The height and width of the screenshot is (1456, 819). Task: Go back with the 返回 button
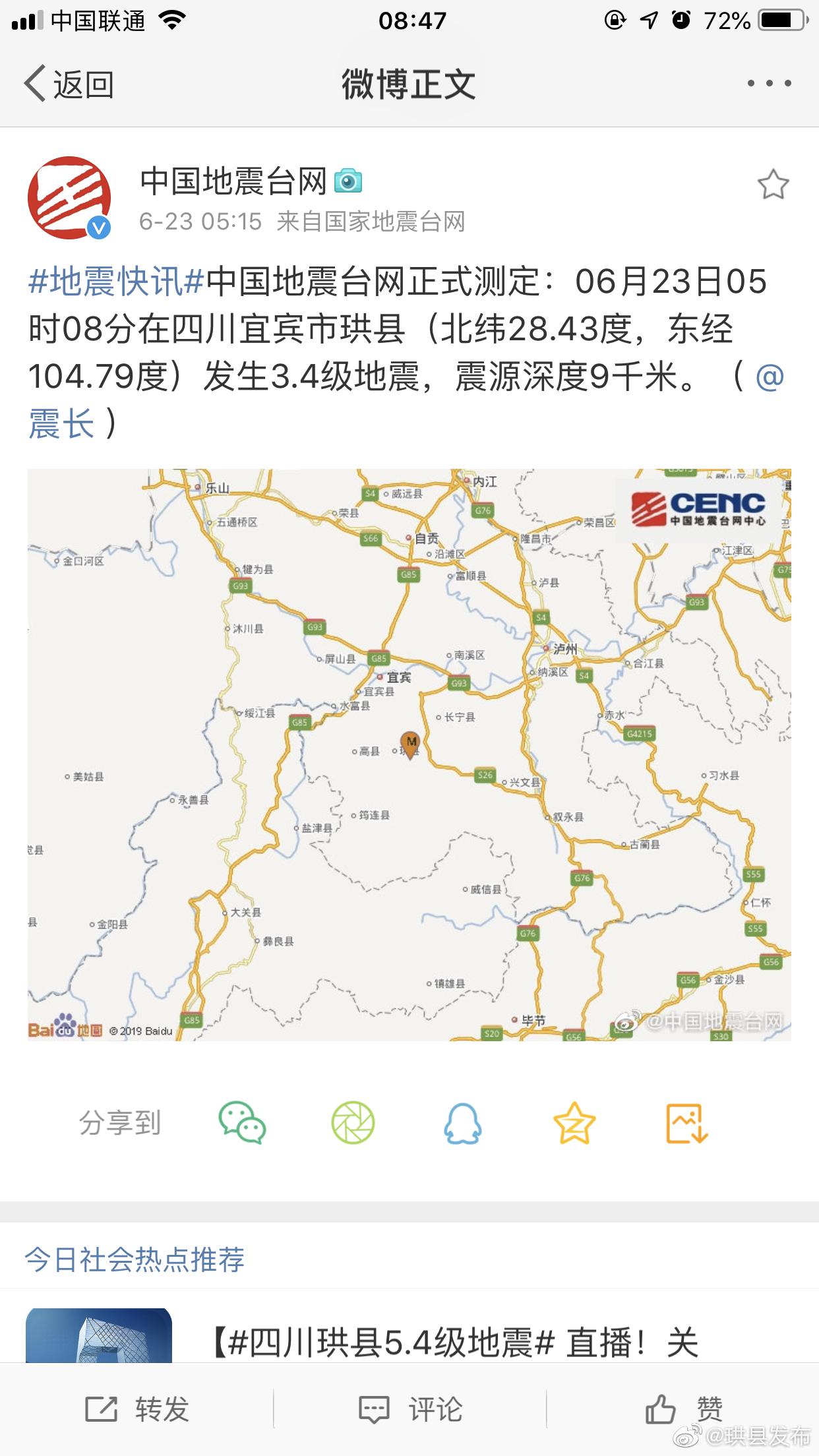69,84
